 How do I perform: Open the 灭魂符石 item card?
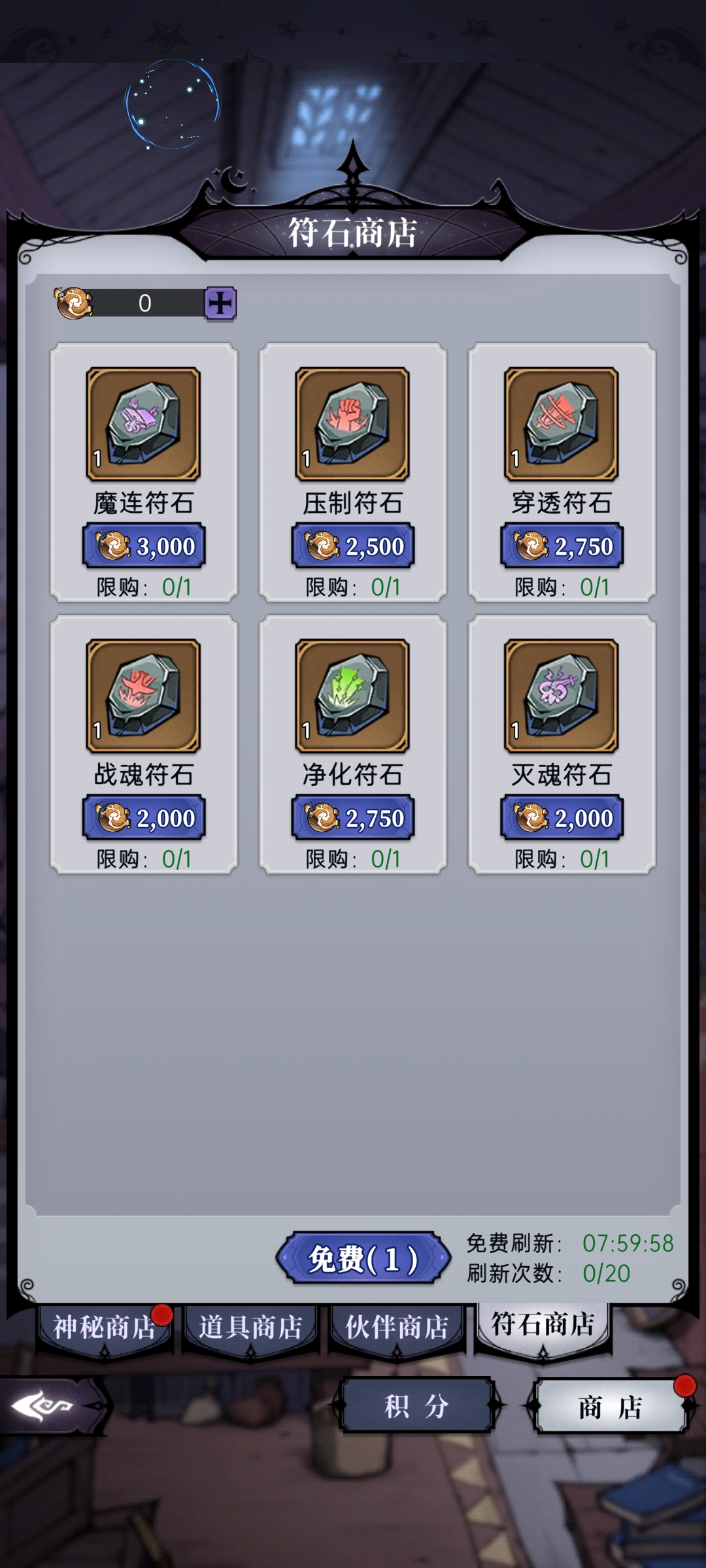point(562,695)
